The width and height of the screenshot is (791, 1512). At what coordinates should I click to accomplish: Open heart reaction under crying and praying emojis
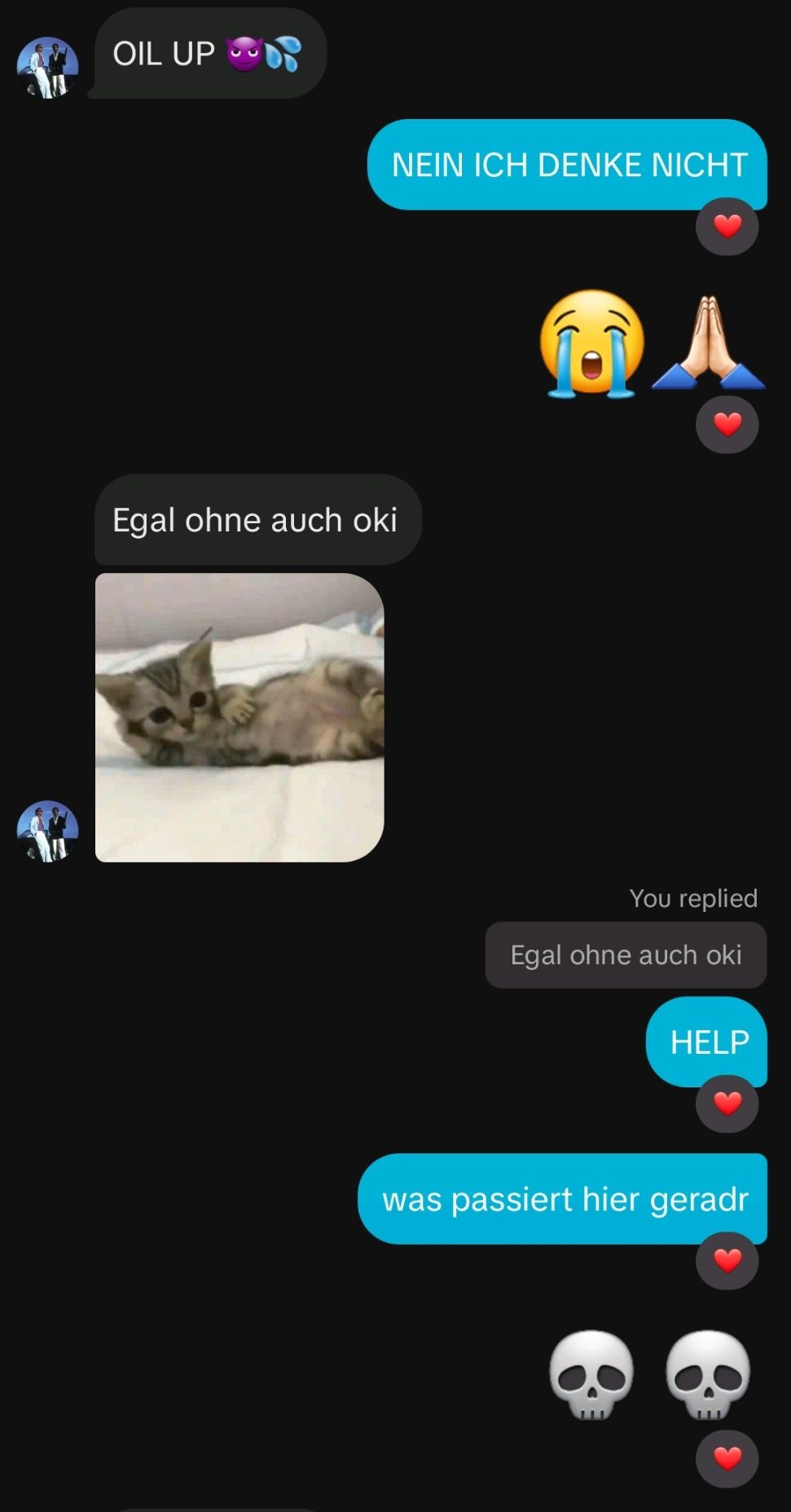(x=727, y=424)
